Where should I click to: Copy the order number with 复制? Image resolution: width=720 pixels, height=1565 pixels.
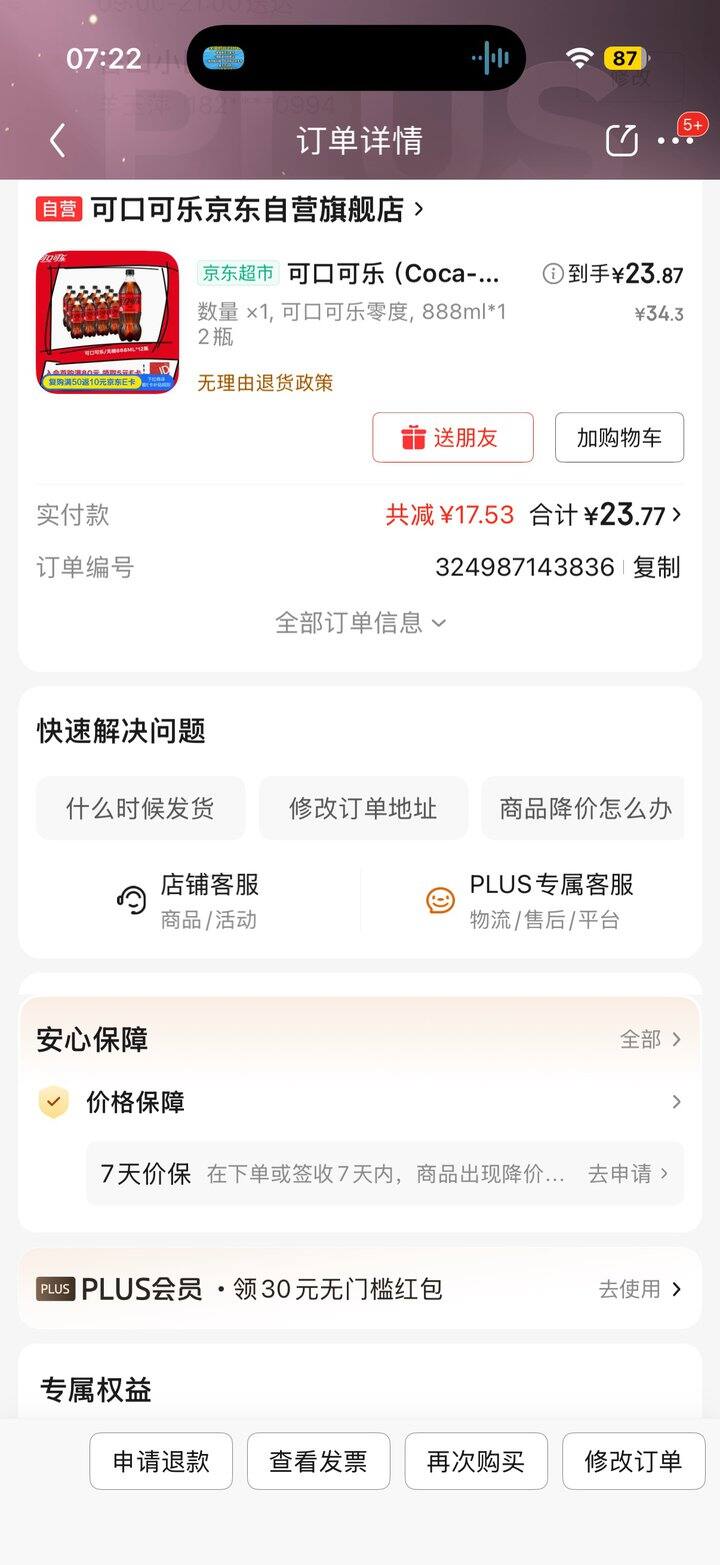point(656,567)
